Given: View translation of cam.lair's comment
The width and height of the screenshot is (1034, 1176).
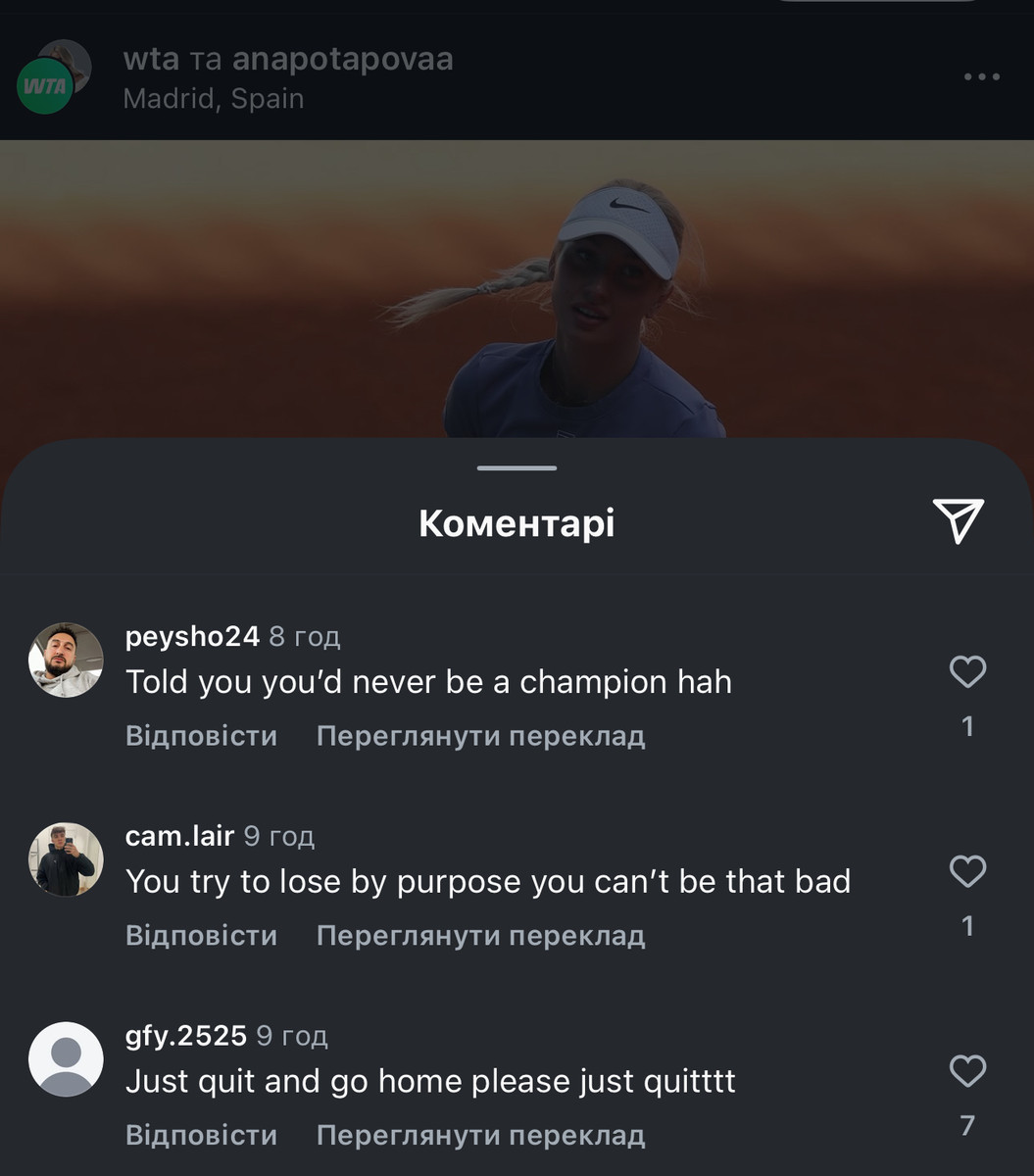Looking at the screenshot, I should coord(480,936).
